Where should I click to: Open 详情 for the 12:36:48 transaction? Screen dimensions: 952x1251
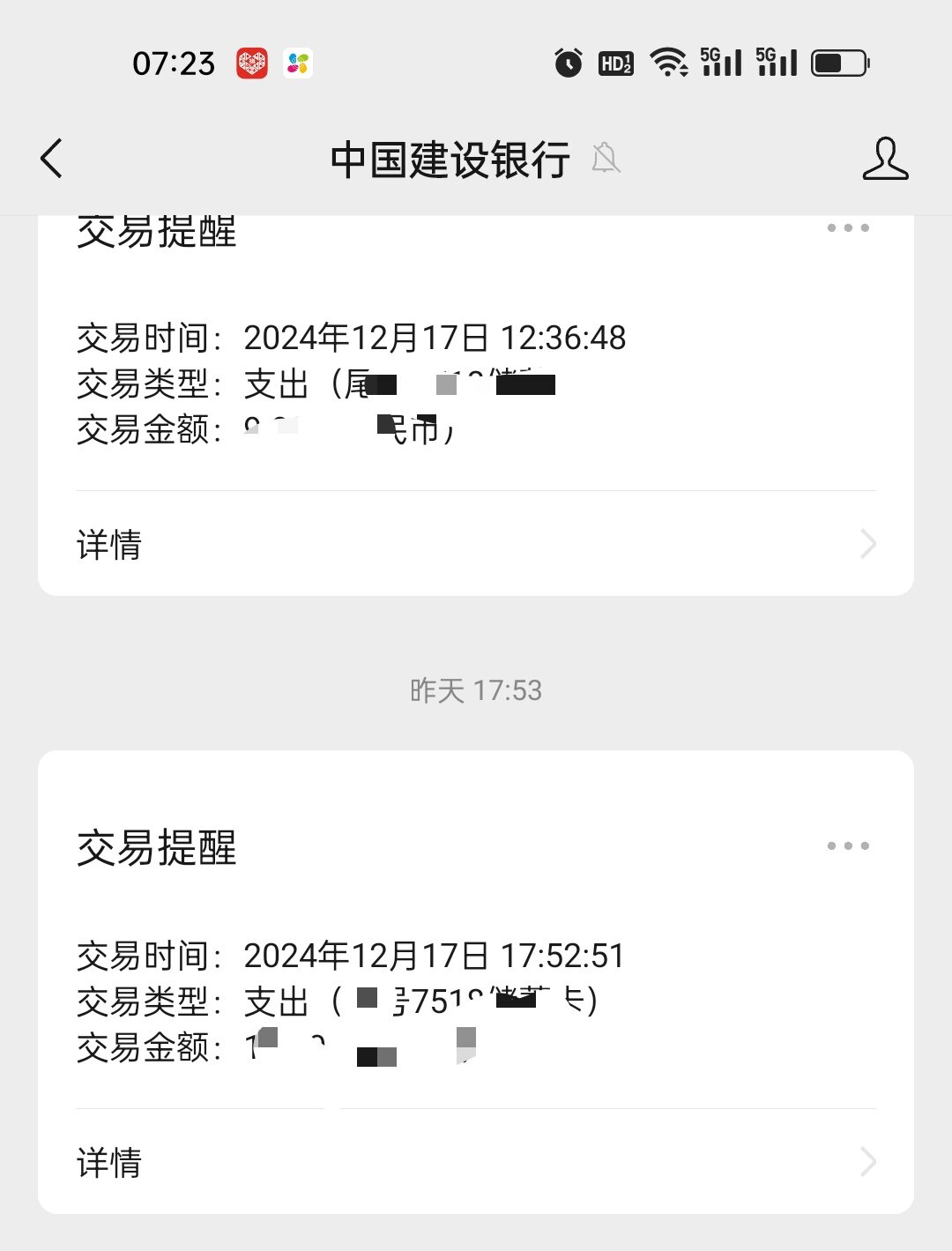(x=476, y=544)
